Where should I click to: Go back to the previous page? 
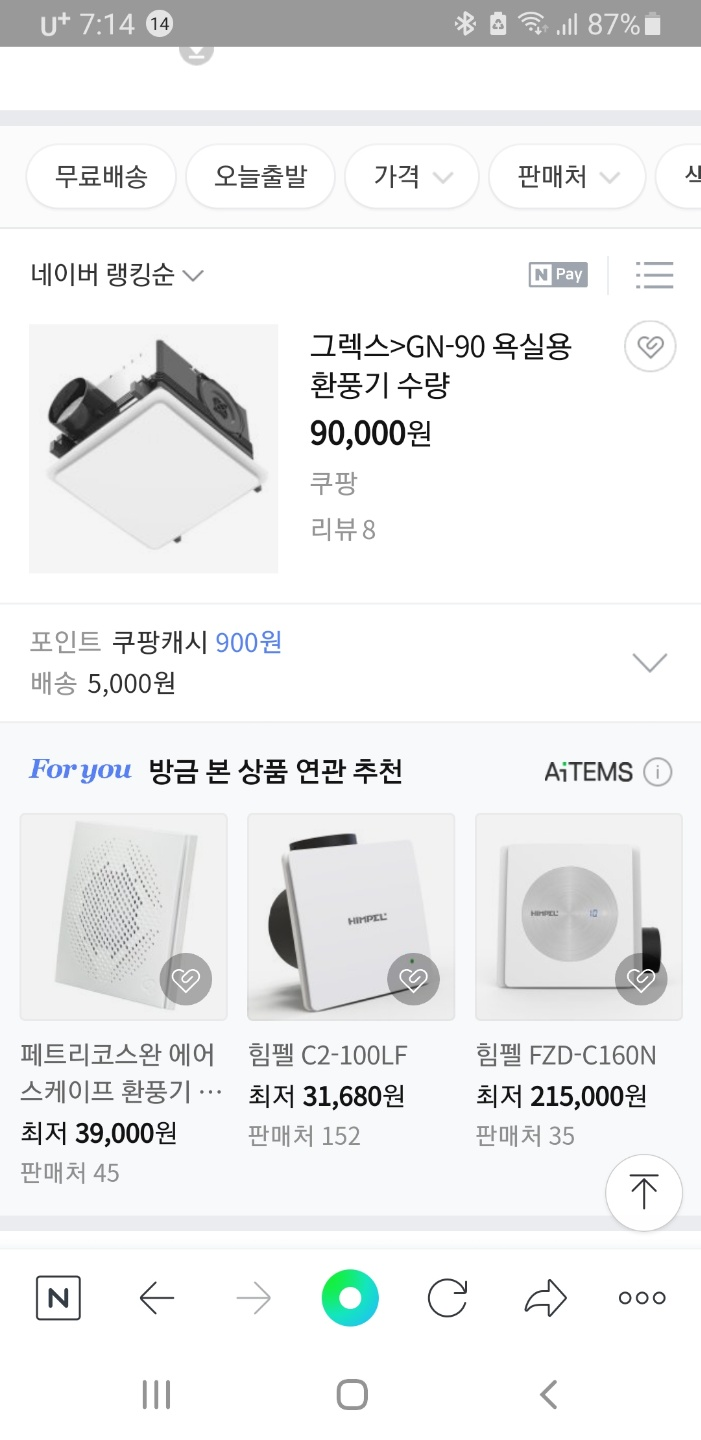click(x=156, y=1298)
